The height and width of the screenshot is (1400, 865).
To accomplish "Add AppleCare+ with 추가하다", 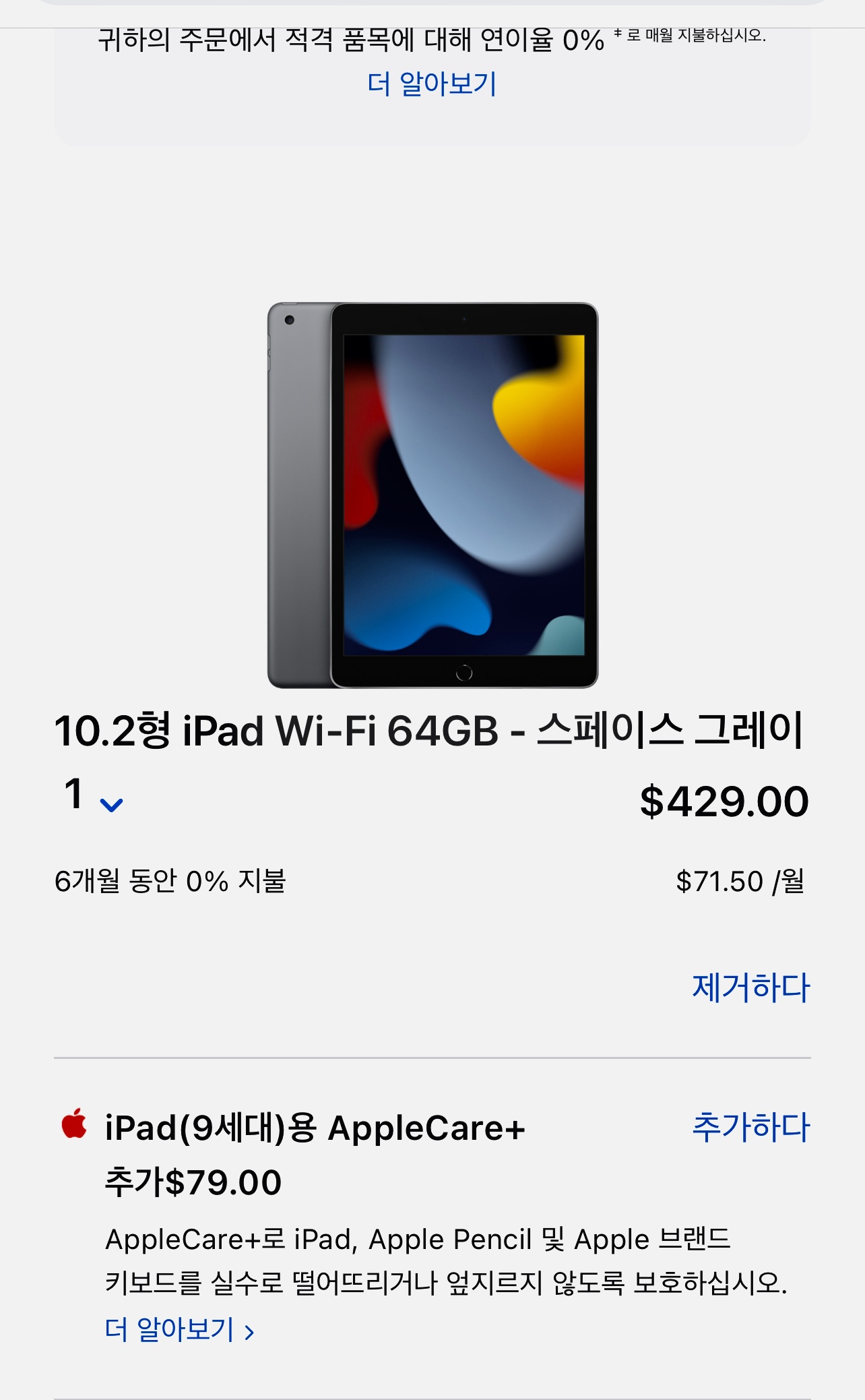I will pyautogui.click(x=750, y=1127).
